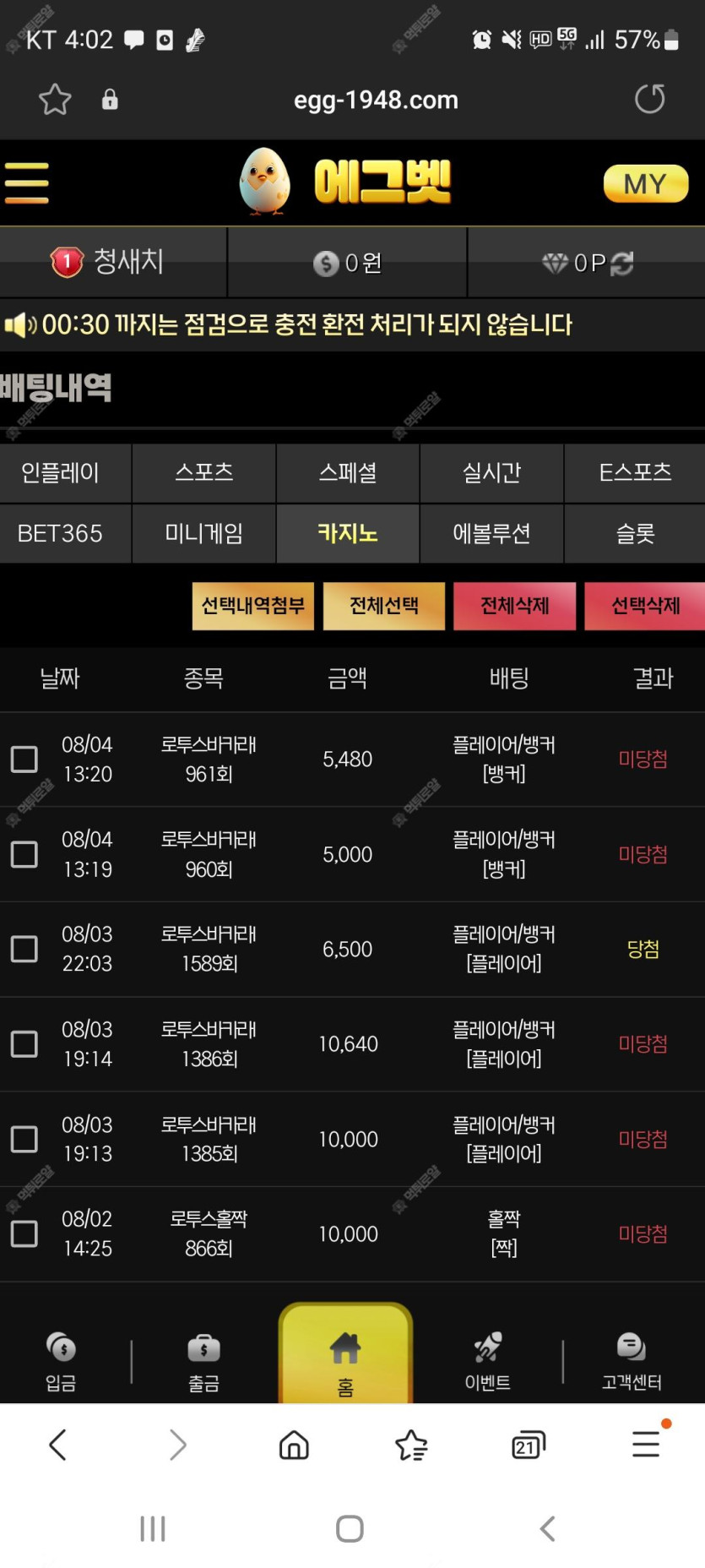
Task: Delete all history with 전체삭제
Action: click(x=515, y=606)
